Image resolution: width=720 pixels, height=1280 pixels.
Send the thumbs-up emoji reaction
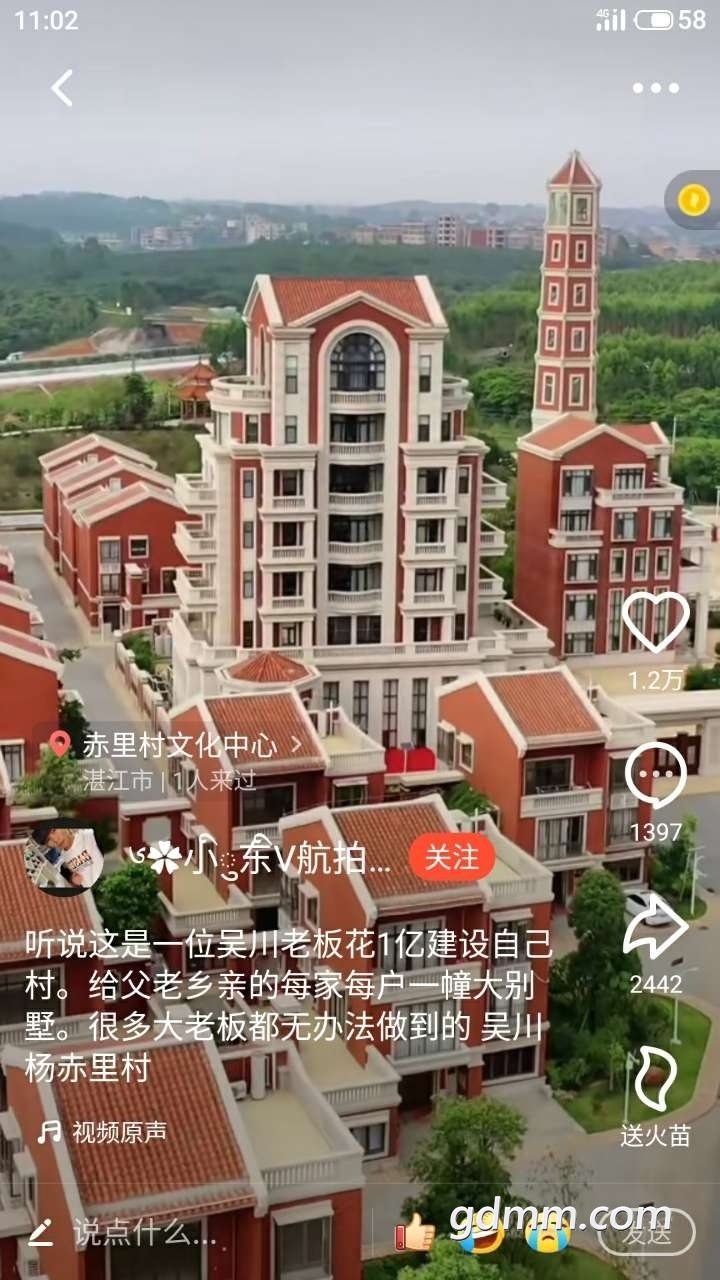[415, 1233]
